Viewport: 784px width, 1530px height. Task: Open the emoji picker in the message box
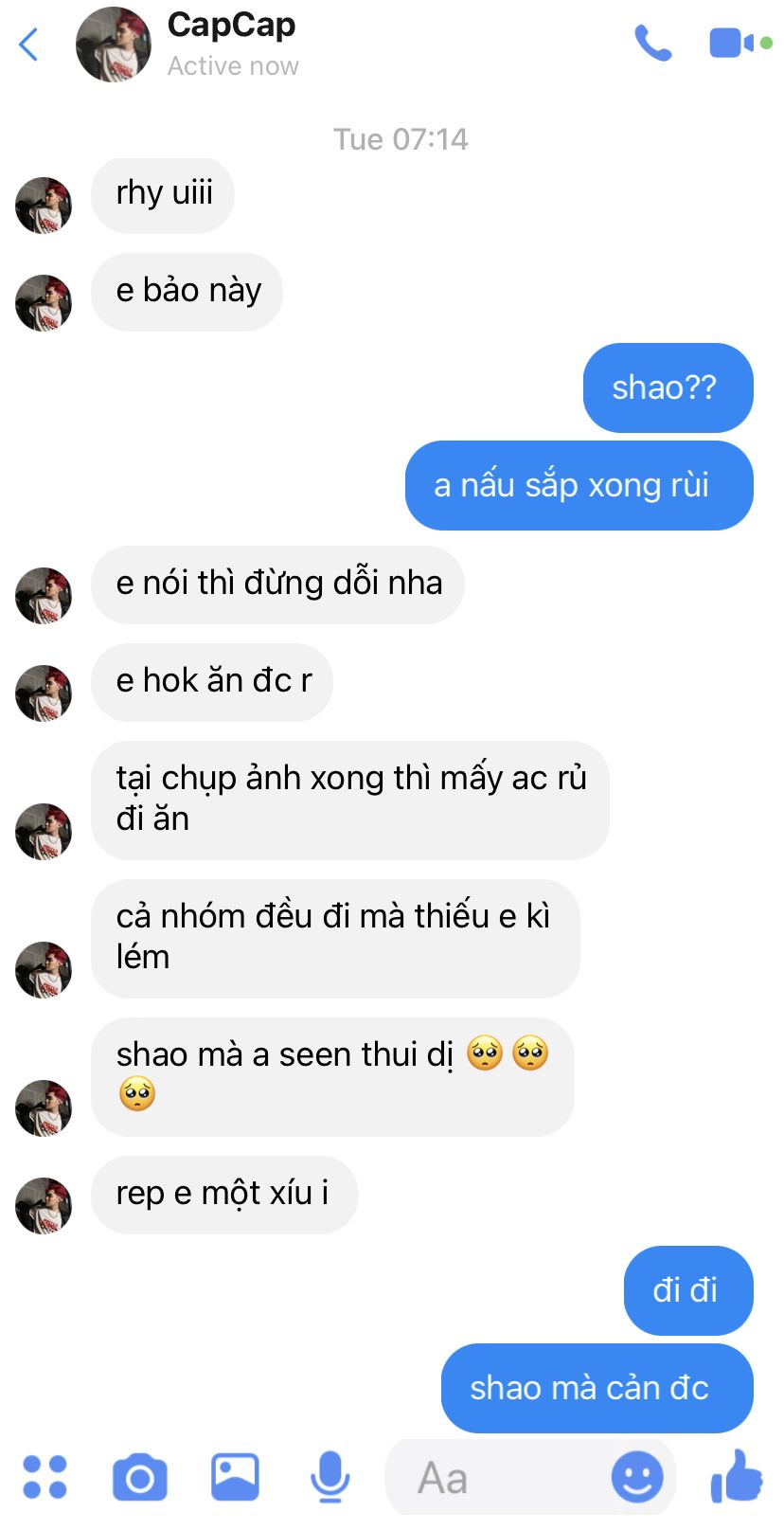pyautogui.click(x=637, y=1477)
